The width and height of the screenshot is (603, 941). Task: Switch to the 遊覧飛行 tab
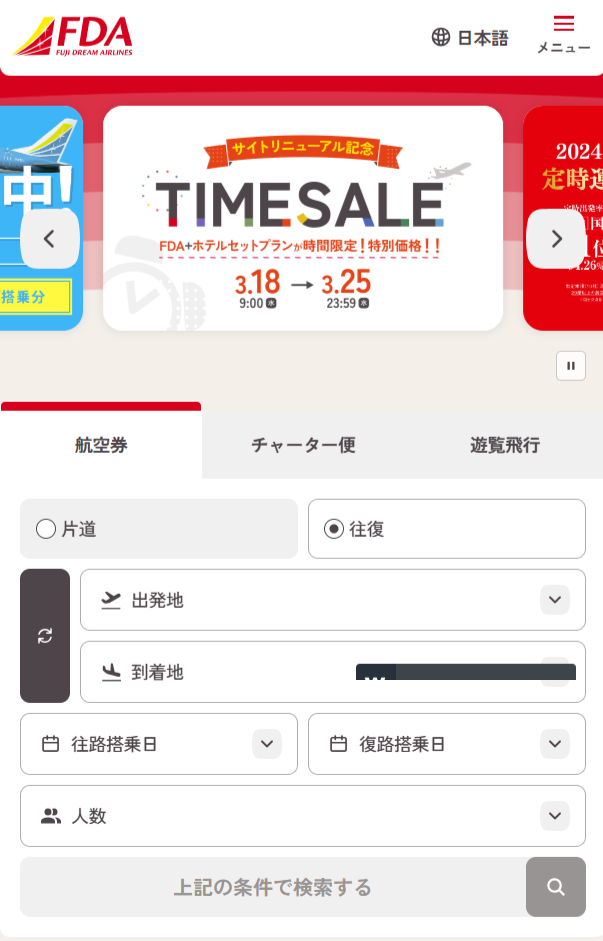[x=504, y=445]
